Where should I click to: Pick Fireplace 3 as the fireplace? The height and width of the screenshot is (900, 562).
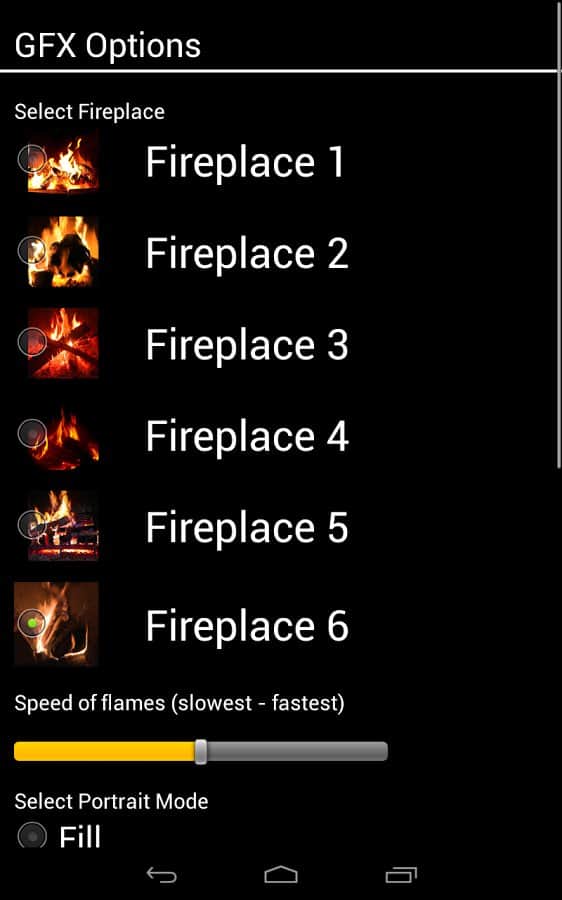point(32,342)
